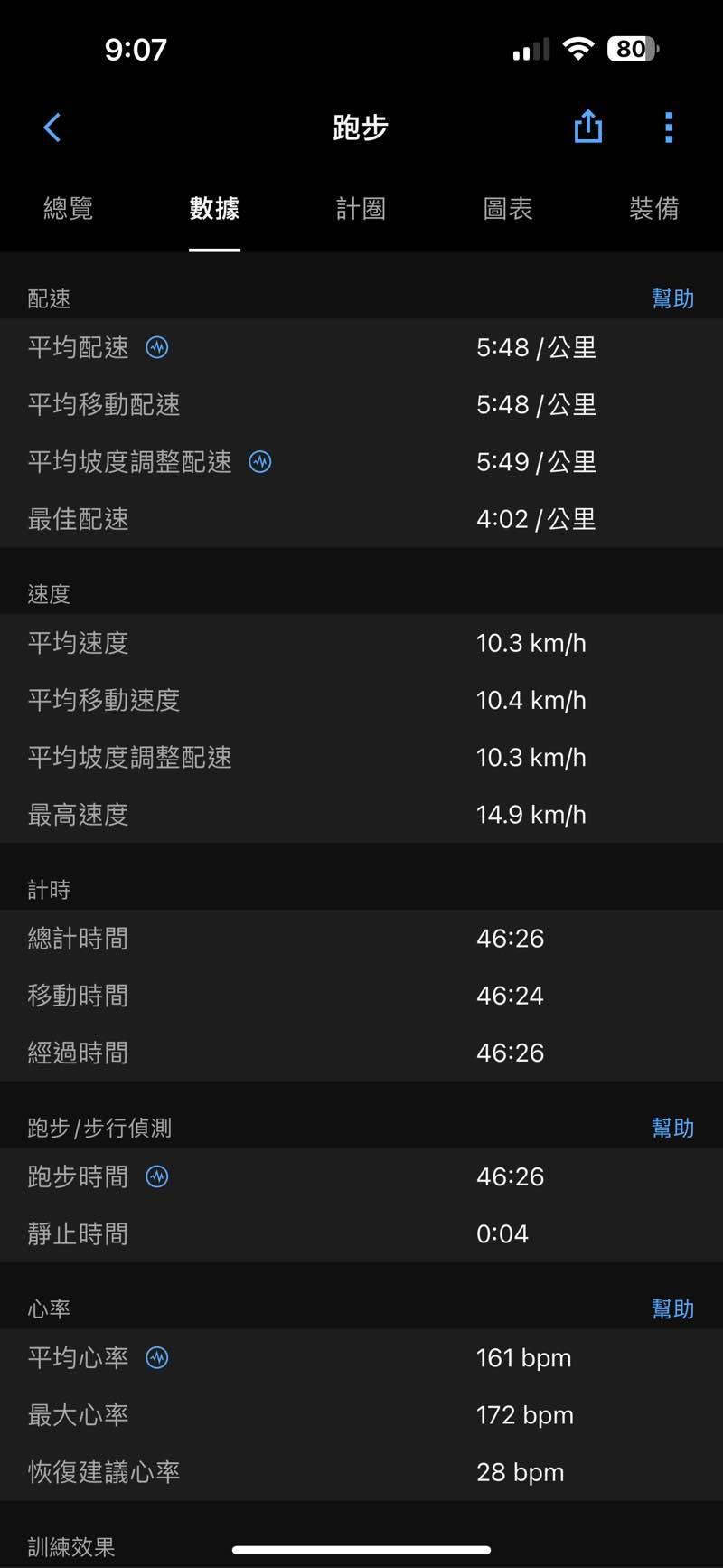Tap the chart icon beside 平均配速
This screenshot has width=723, height=1568.
(x=157, y=347)
